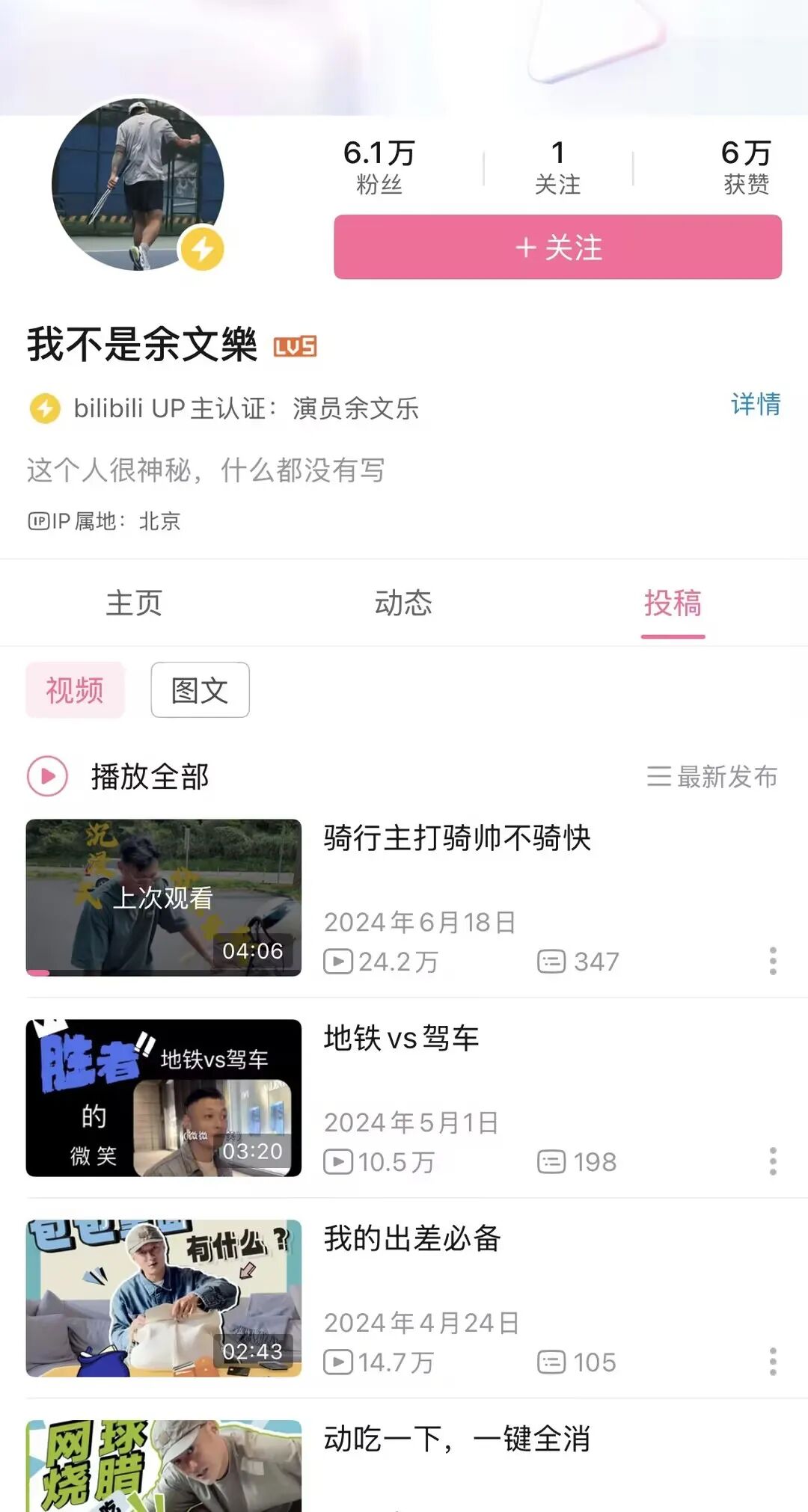Open more options for 我的出差必备
This screenshot has width=808, height=1512.
(773, 1362)
